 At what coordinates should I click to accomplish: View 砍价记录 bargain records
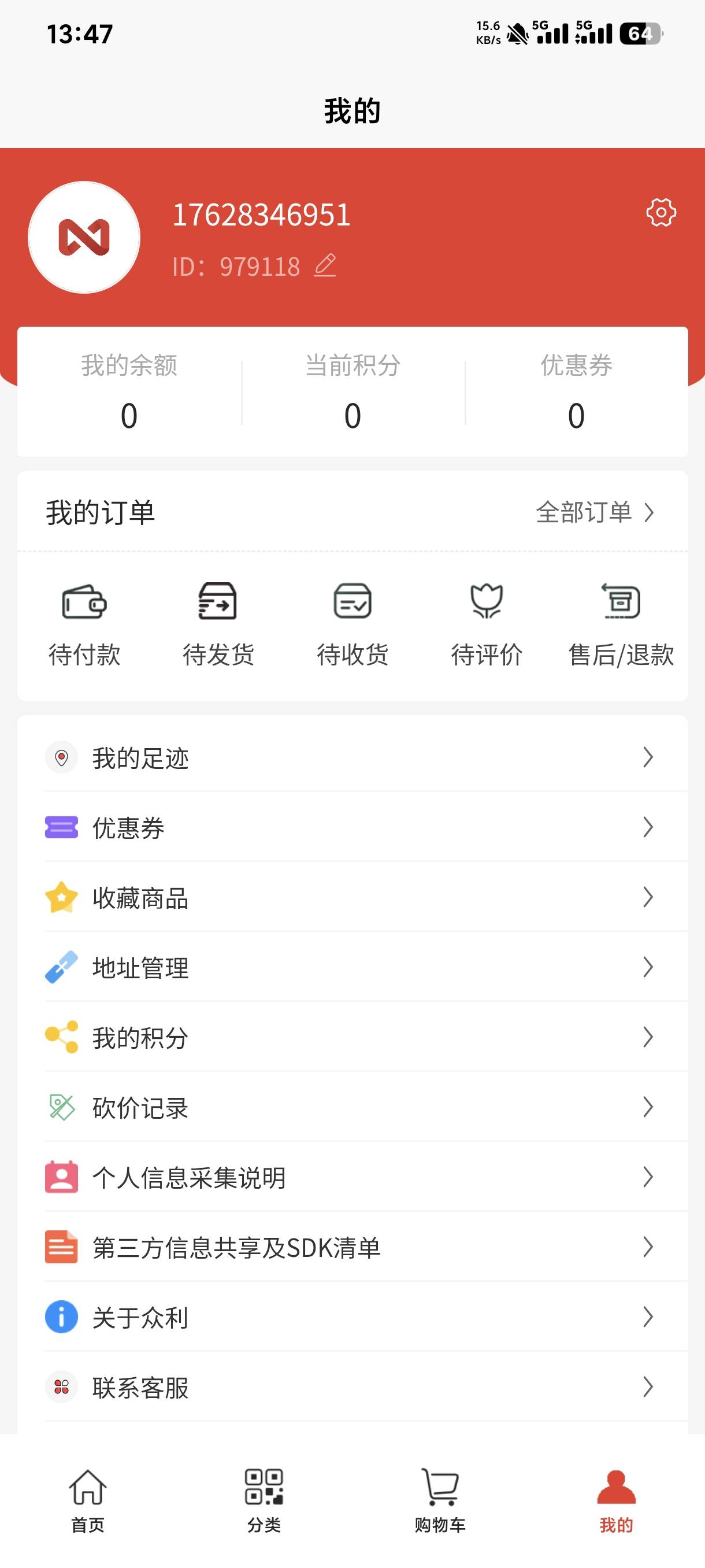click(352, 1108)
